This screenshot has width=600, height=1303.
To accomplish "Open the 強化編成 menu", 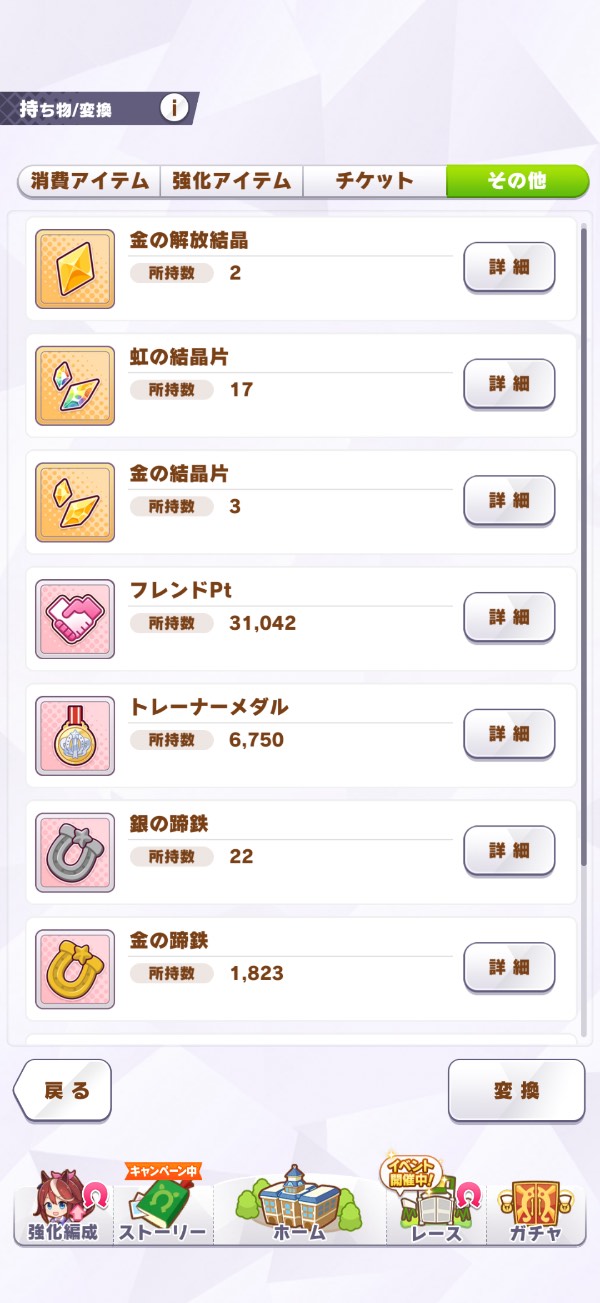I will pyautogui.click(x=62, y=1212).
